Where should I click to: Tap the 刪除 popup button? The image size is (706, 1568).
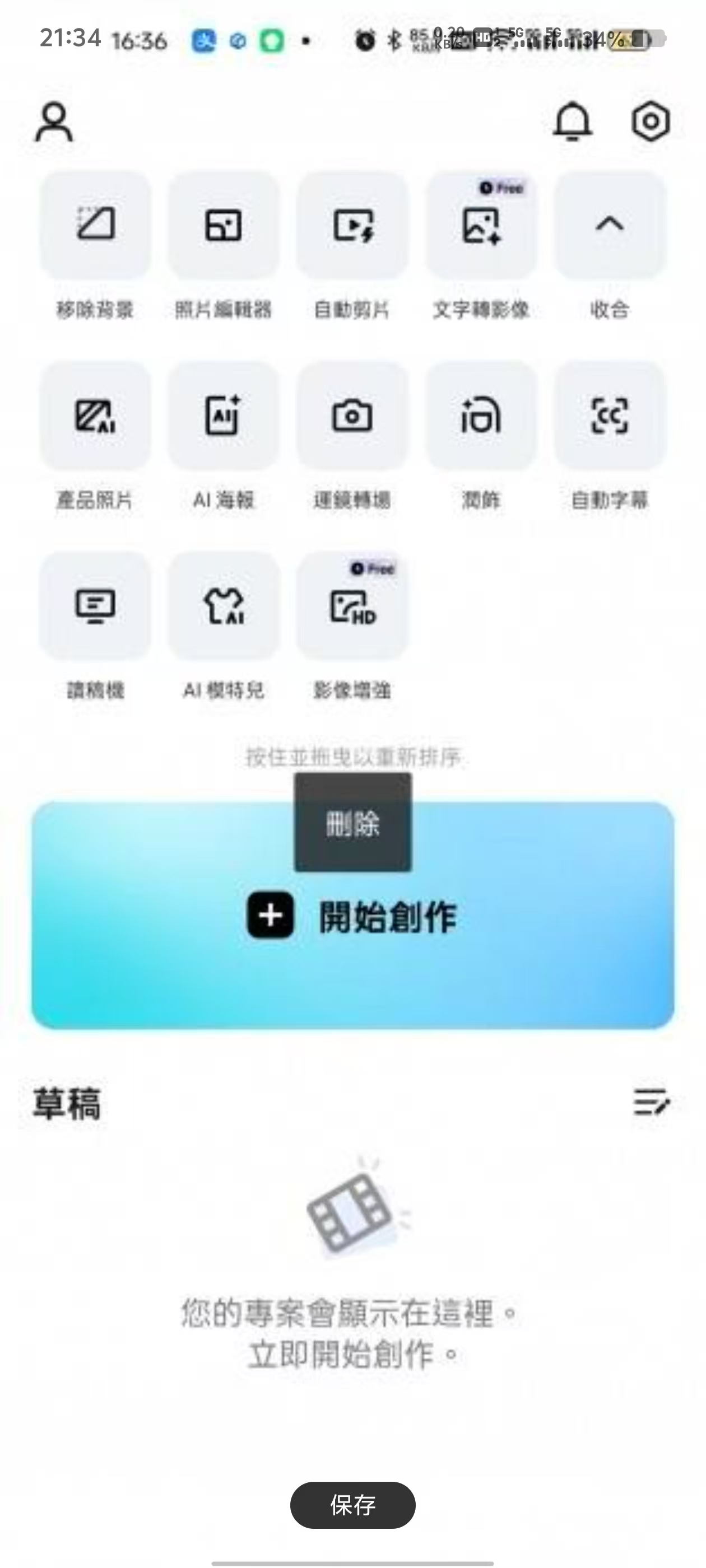tap(352, 823)
